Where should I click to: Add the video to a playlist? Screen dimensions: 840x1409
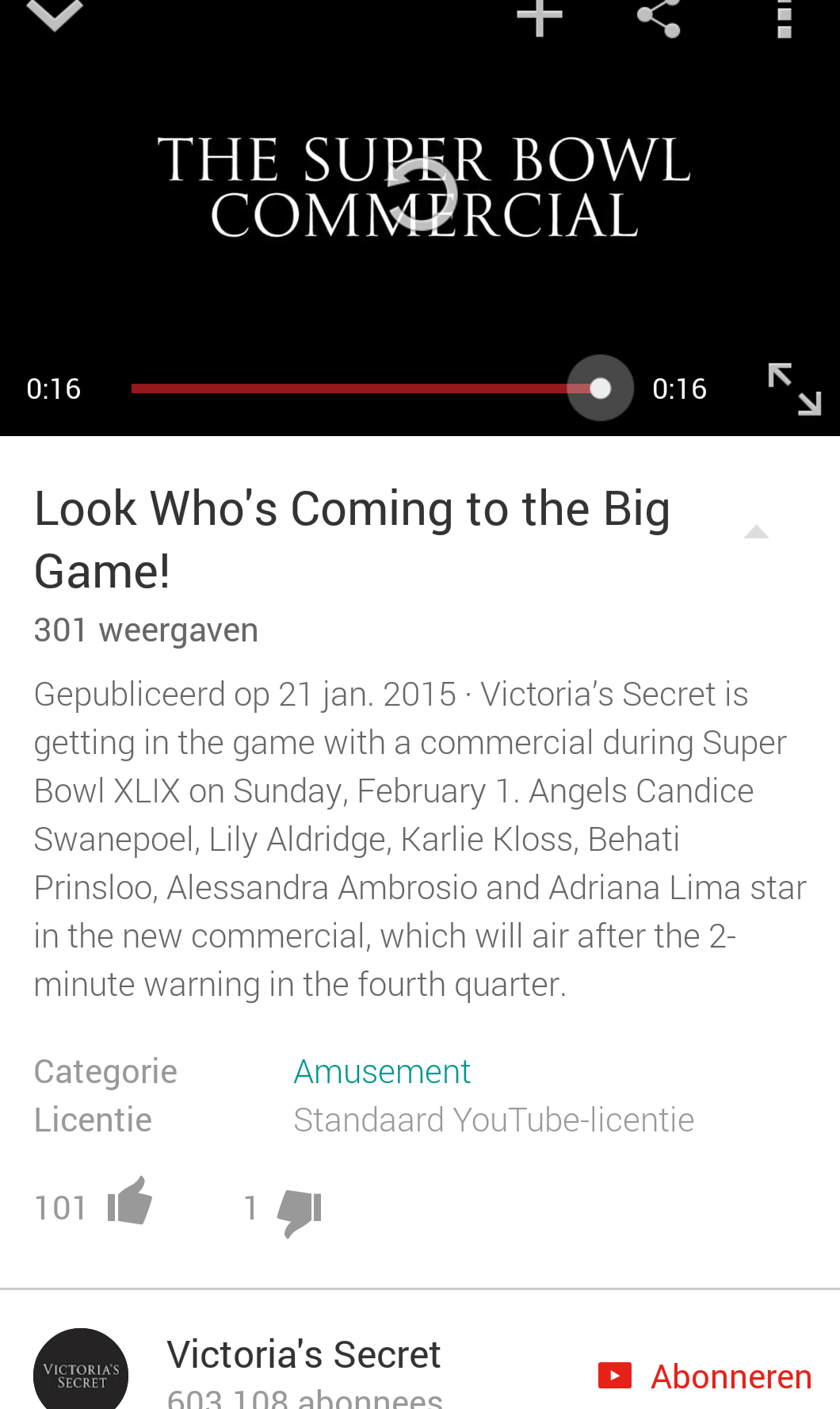click(540, 17)
